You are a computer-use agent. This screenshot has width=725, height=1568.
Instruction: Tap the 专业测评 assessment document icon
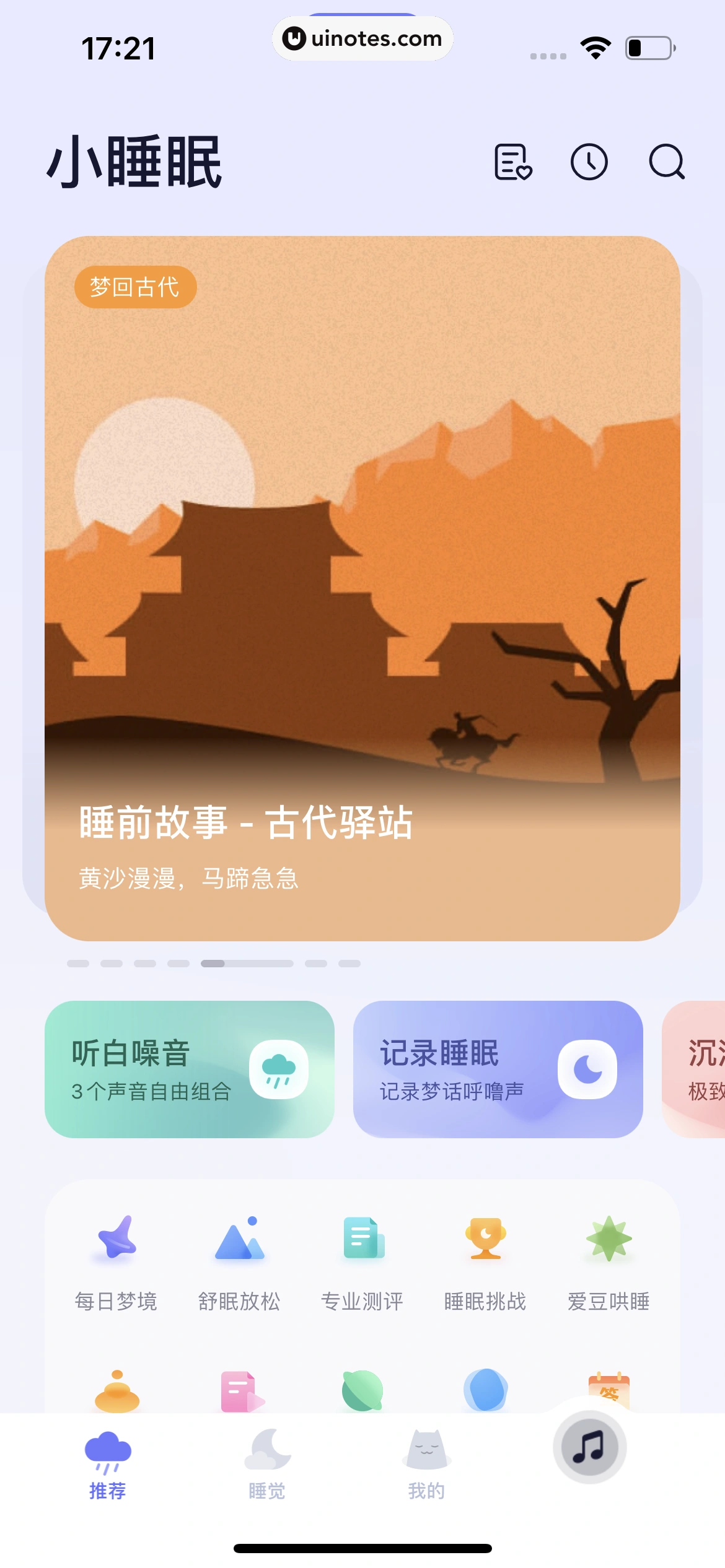click(362, 1245)
